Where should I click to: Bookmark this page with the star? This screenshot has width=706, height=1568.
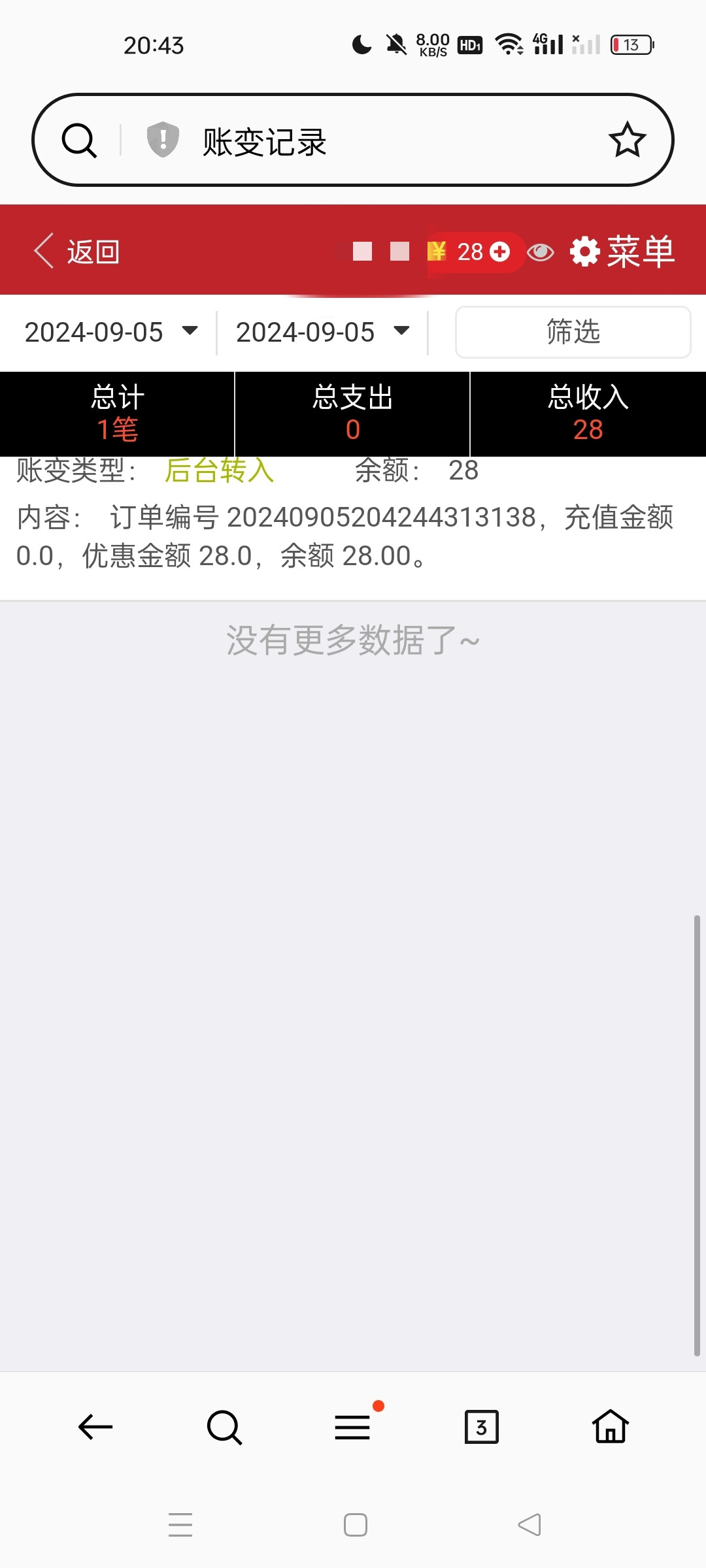coord(627,140)
